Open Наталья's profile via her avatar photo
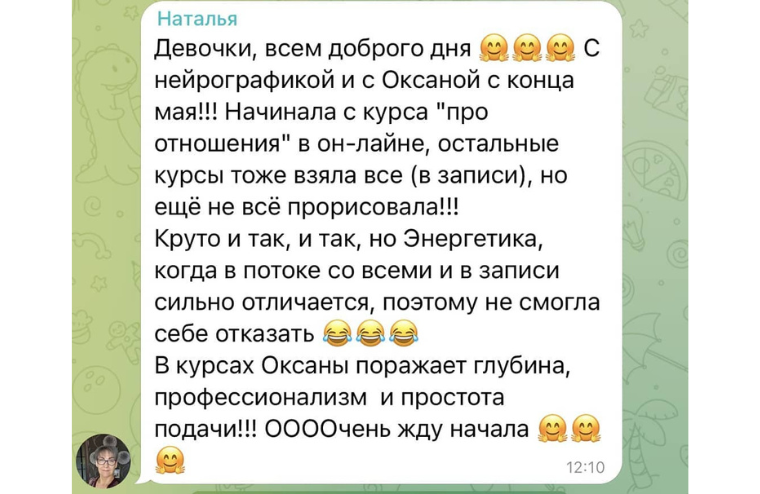 pos(104,460)
